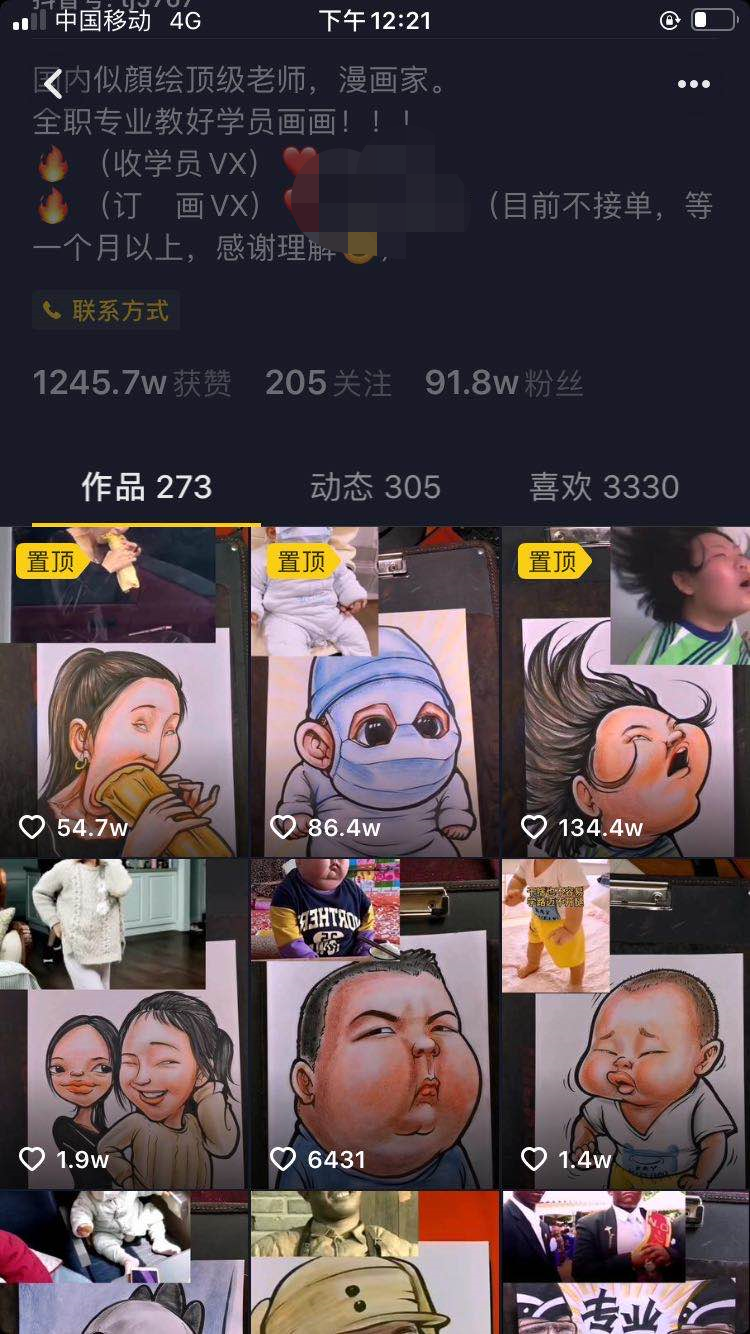Switch to the 动态 305 tab
This screenshot has width=750, height=1334.
pyautogui.click(x=375, y=487)
